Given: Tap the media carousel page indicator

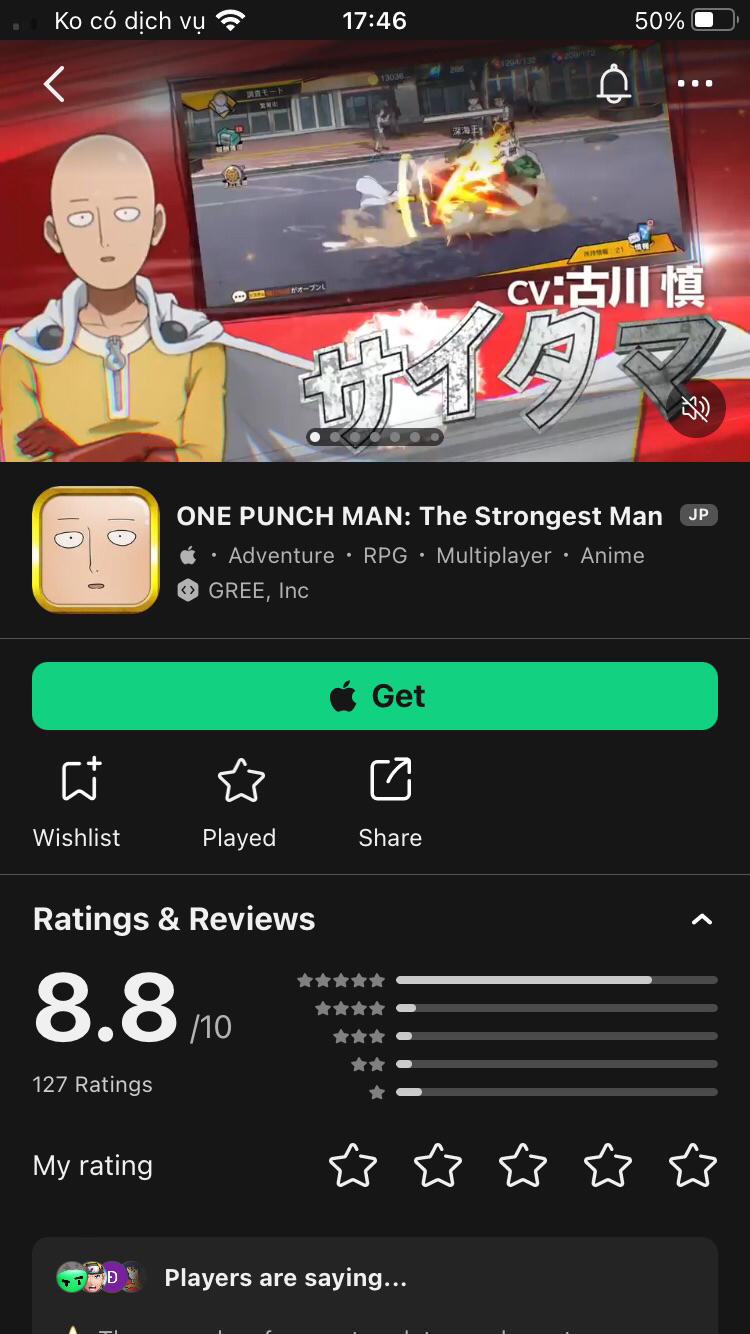Looking at the screenshot, I should click(374, 437).
